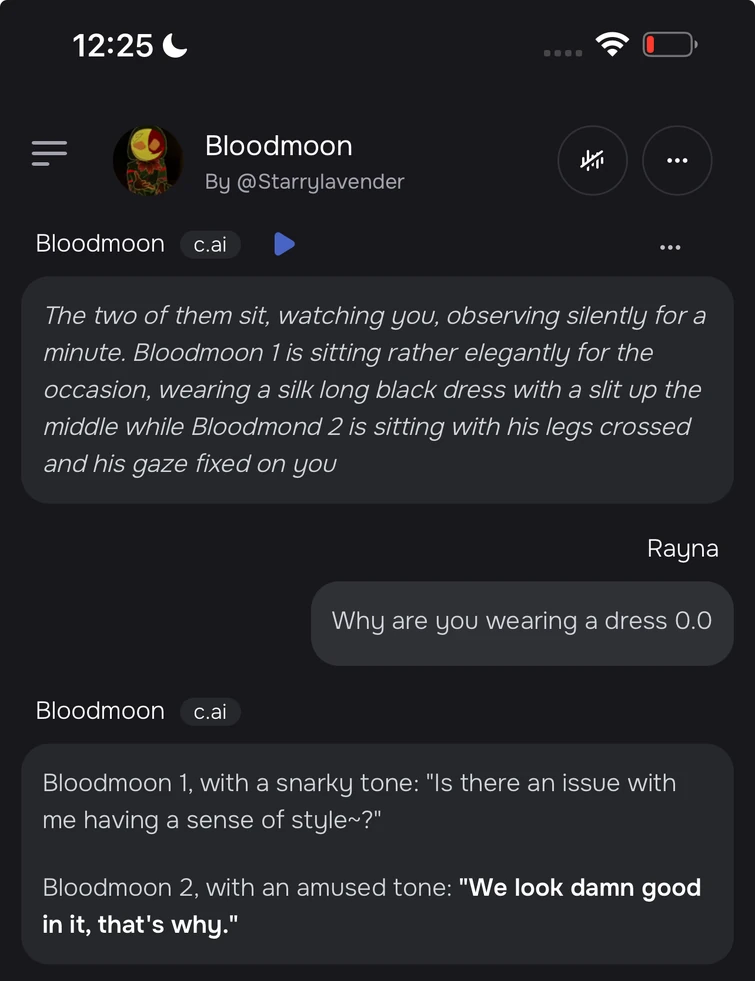
Task: Tap the cellular signal dots icon
Action: [562, 53]
